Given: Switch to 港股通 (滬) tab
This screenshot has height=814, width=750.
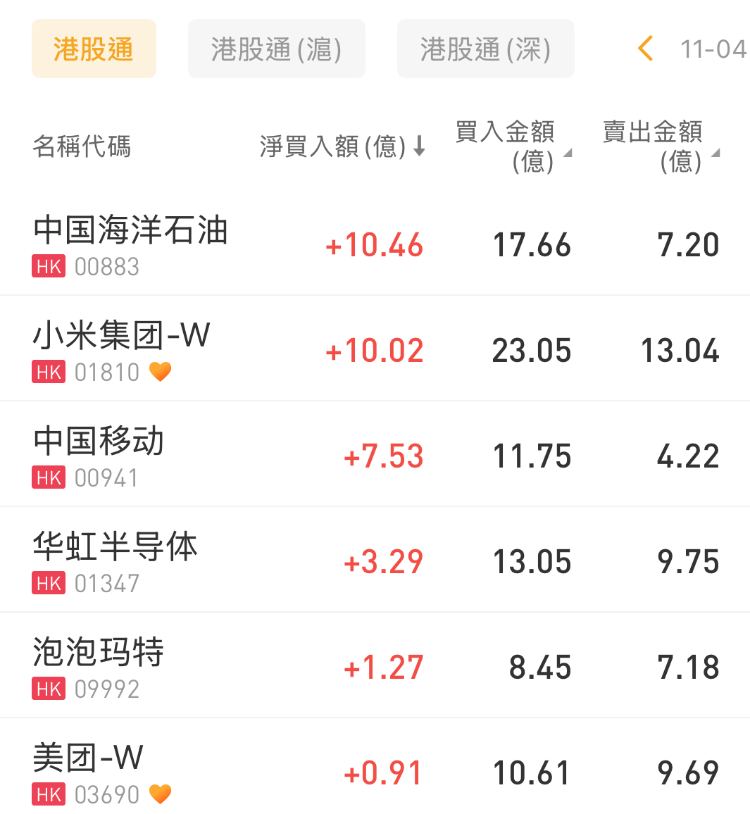Looking at the screenshot, I should (276, 49).
